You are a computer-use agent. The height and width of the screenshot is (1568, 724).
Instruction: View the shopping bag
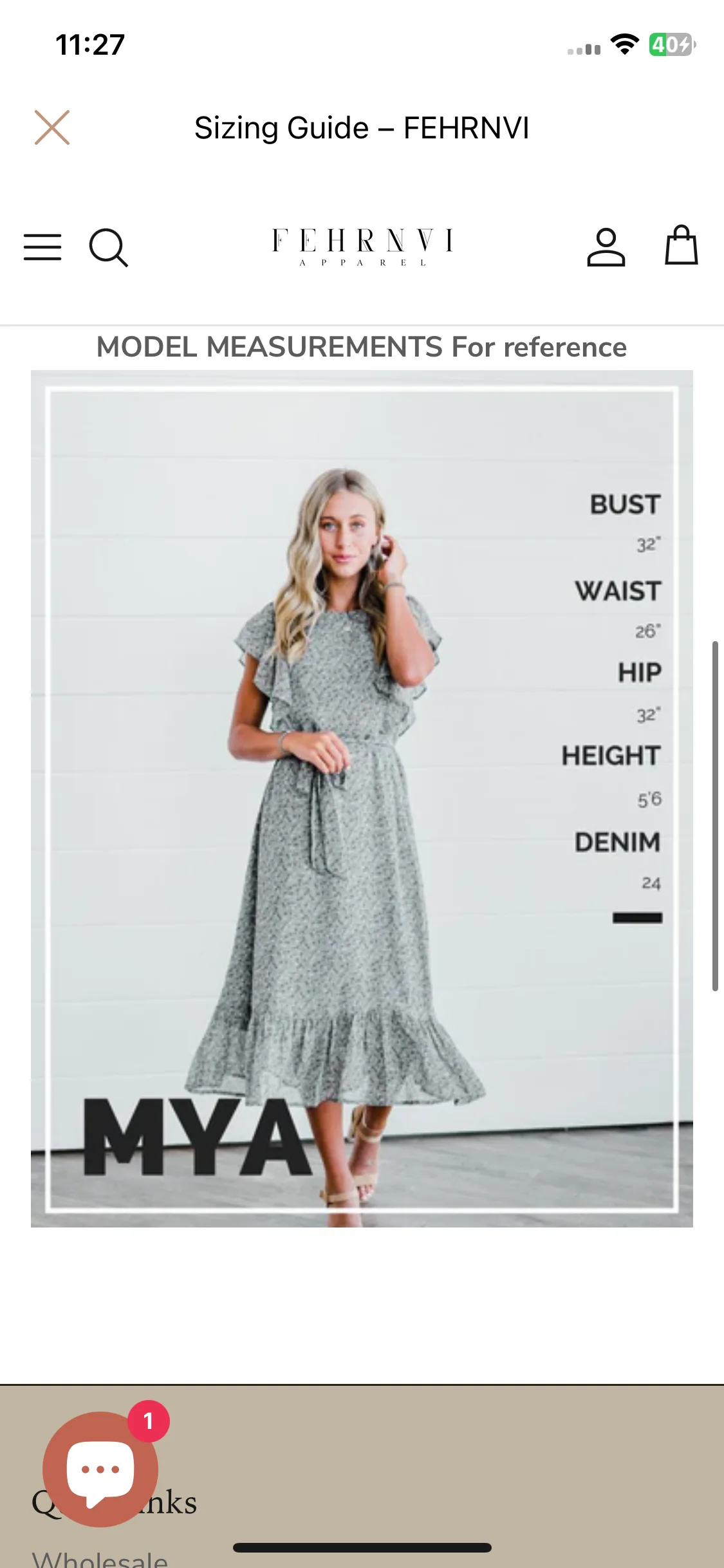[x=681, y=245]
